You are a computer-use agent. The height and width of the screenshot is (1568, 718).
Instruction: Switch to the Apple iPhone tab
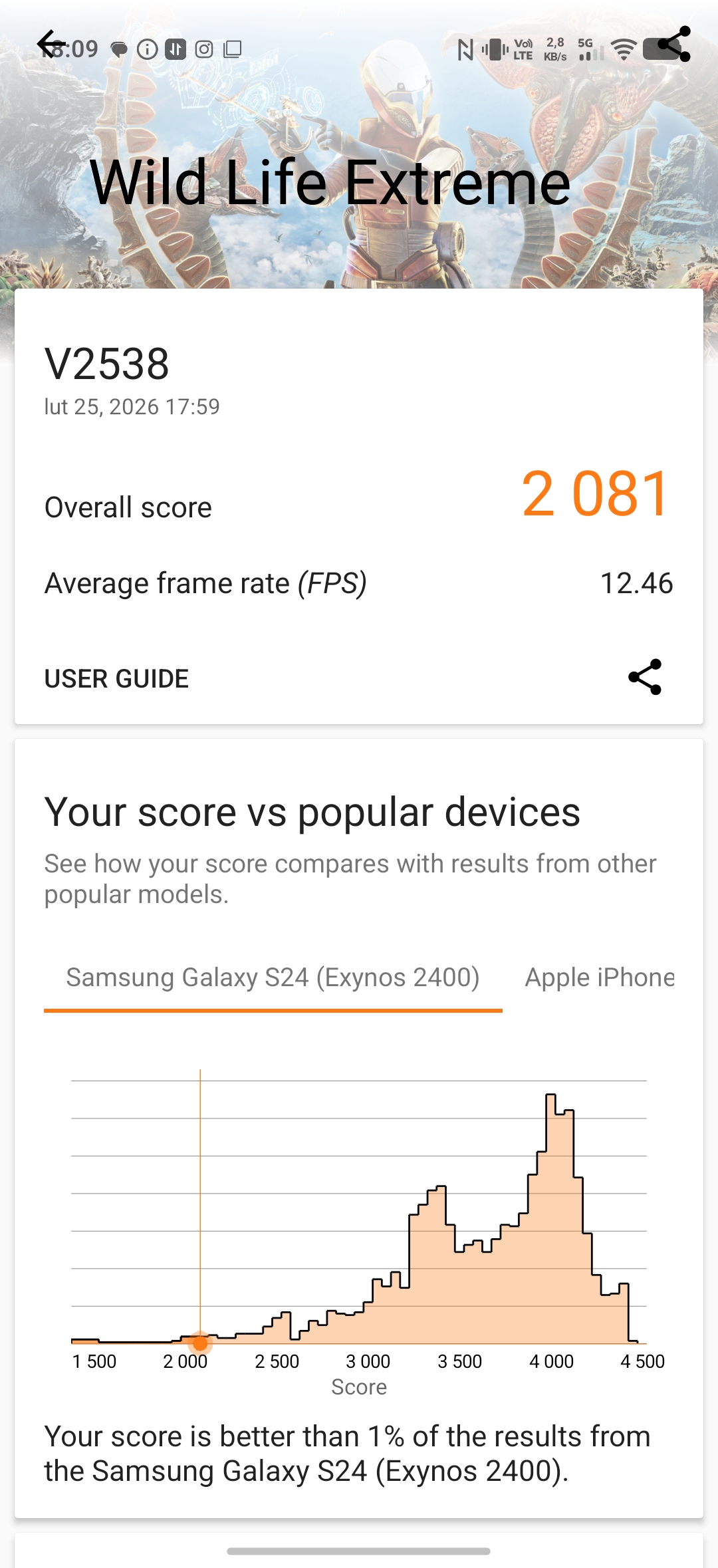599,978
